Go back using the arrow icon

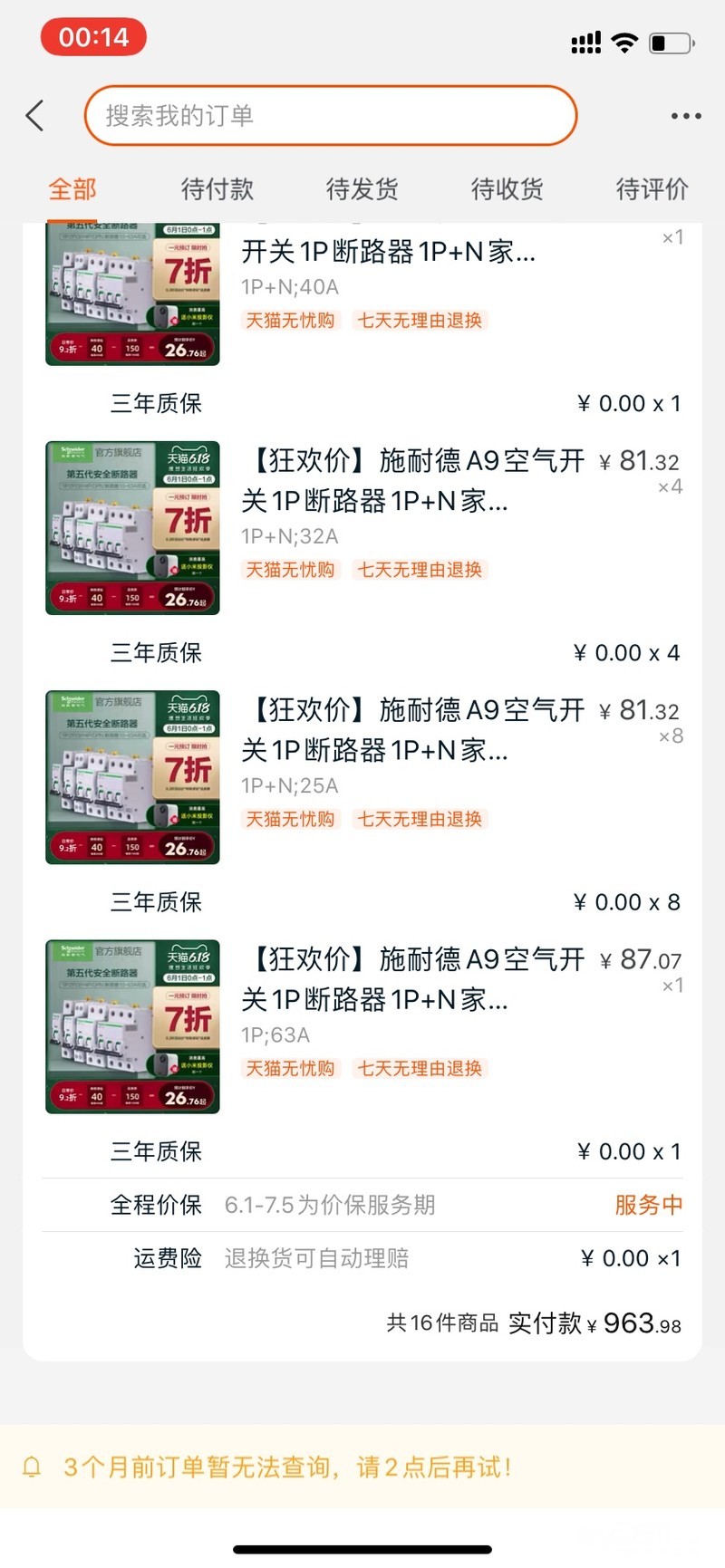coord(35,116)
